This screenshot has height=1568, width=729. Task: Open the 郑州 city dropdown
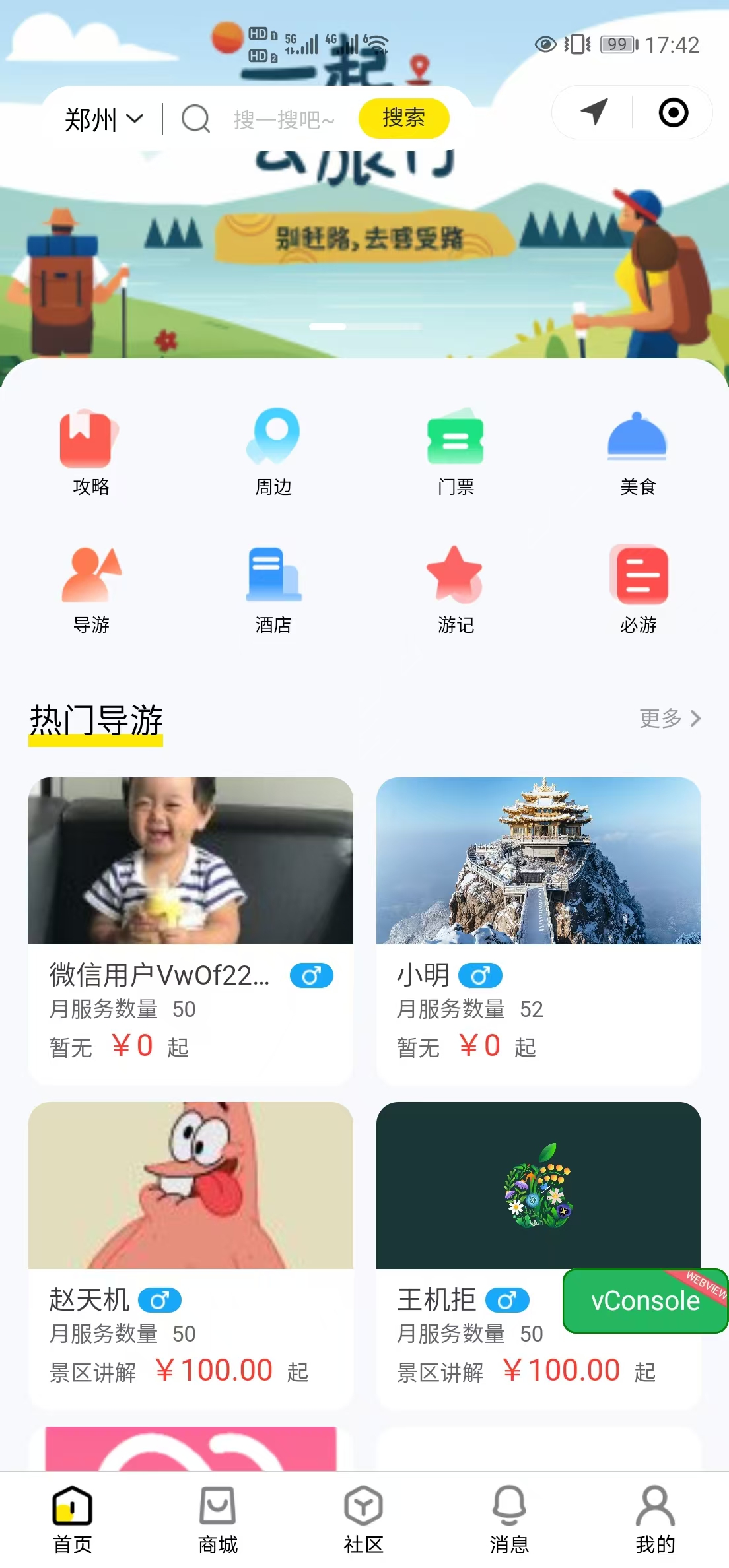pos(104,119)
